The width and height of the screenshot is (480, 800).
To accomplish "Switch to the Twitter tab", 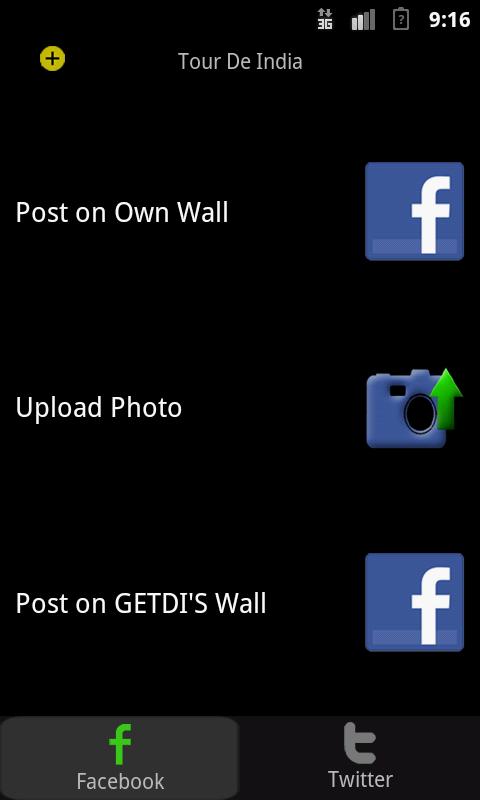I will pyautogui.click(x=360, y=757).
